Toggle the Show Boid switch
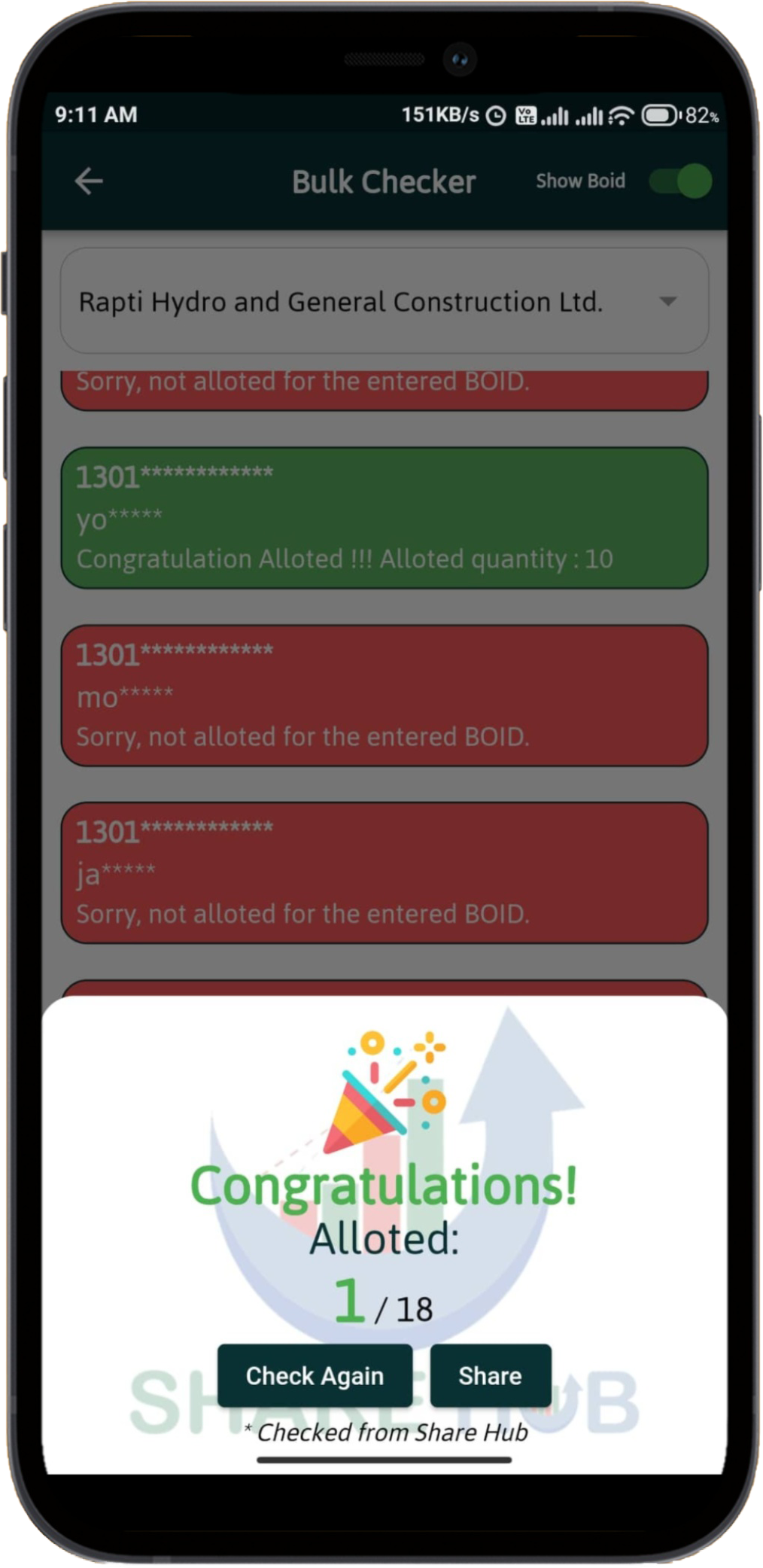The image size is (763, 1568). tap(682, 181)
